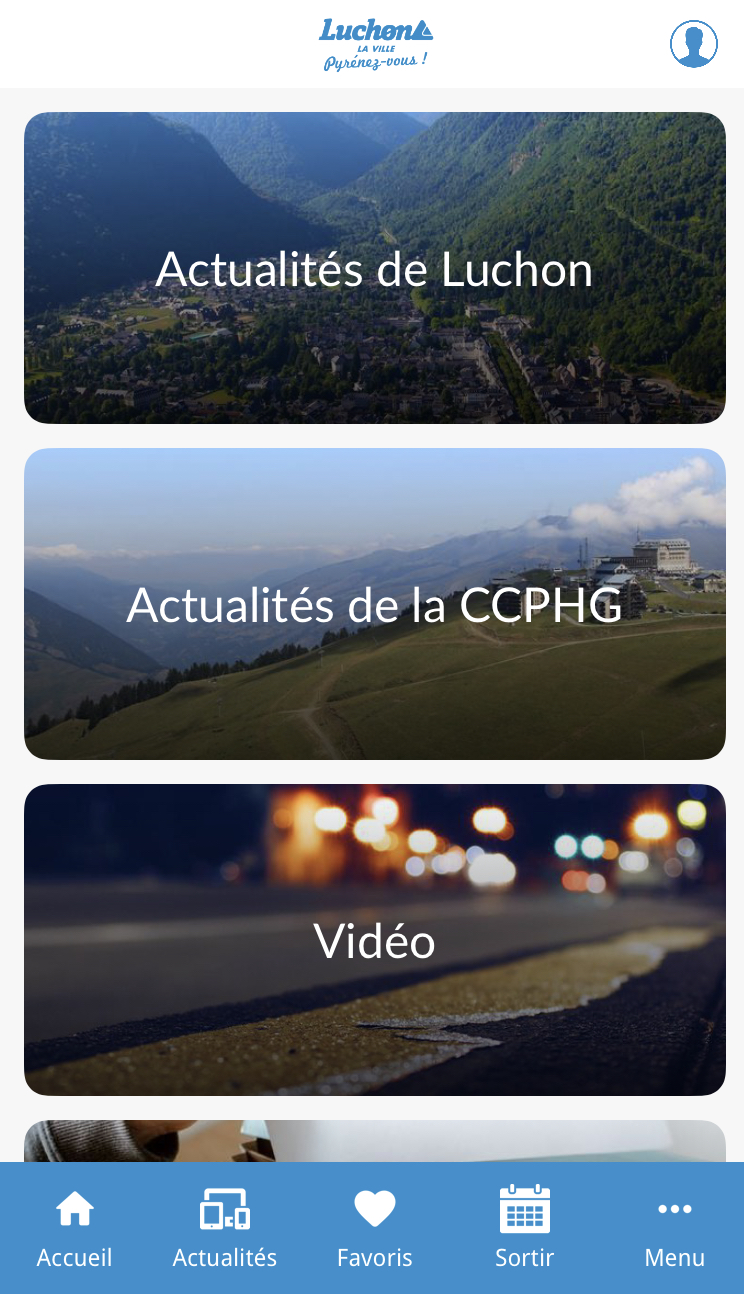The width and height of the screenshot is (744, 1294).
Task: Switch to the Actualités tab
Action: coord(224,1258)
